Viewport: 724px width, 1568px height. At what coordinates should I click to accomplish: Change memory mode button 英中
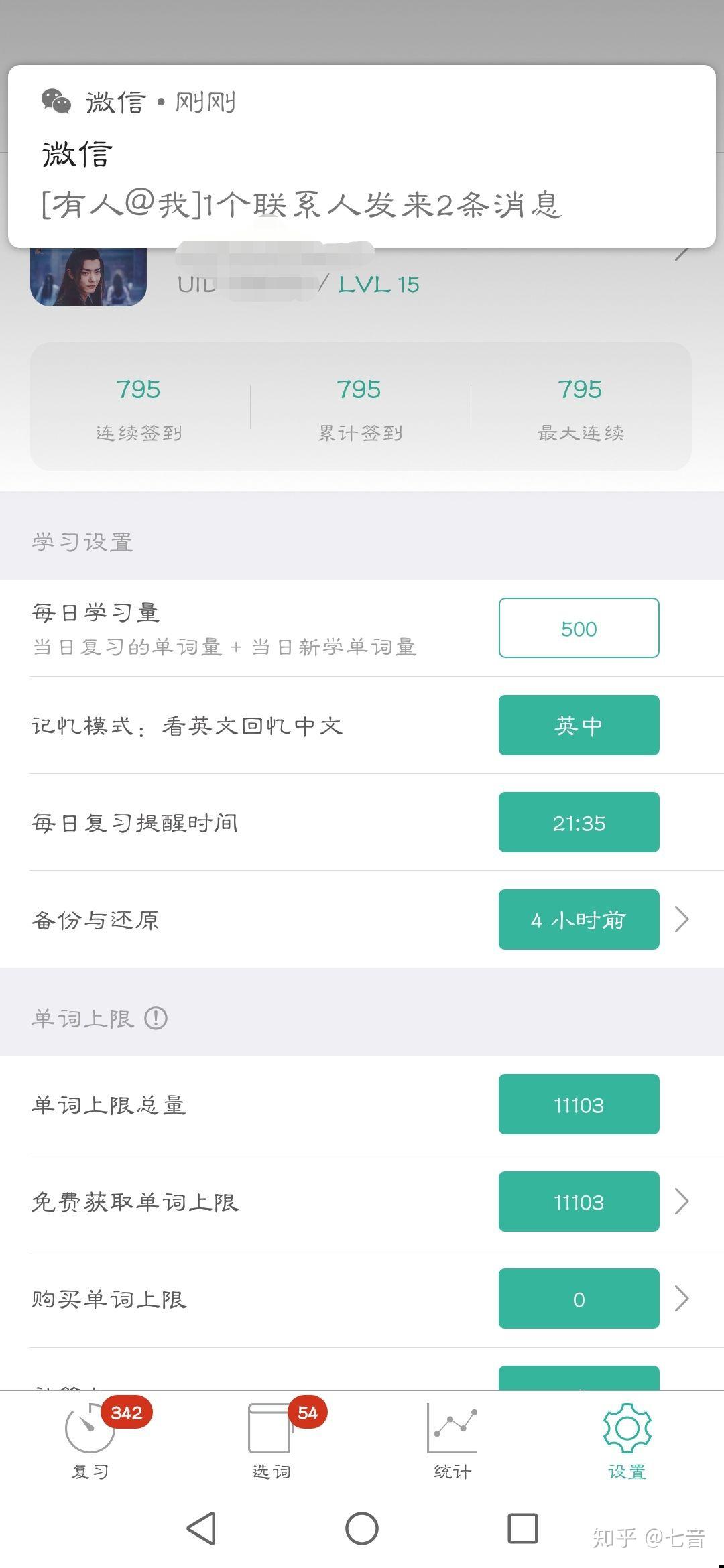coord(579,725)
